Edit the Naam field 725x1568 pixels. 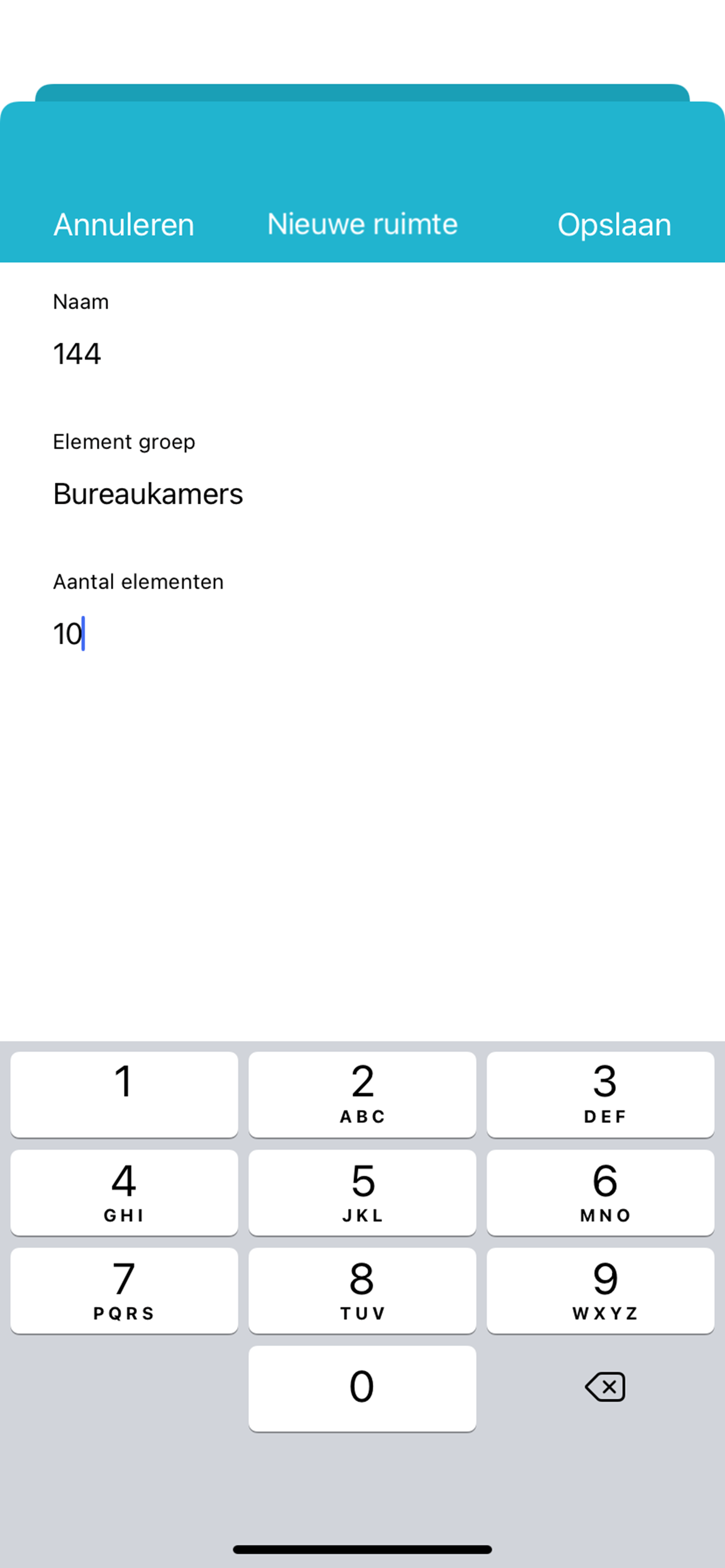pos(362,353)
